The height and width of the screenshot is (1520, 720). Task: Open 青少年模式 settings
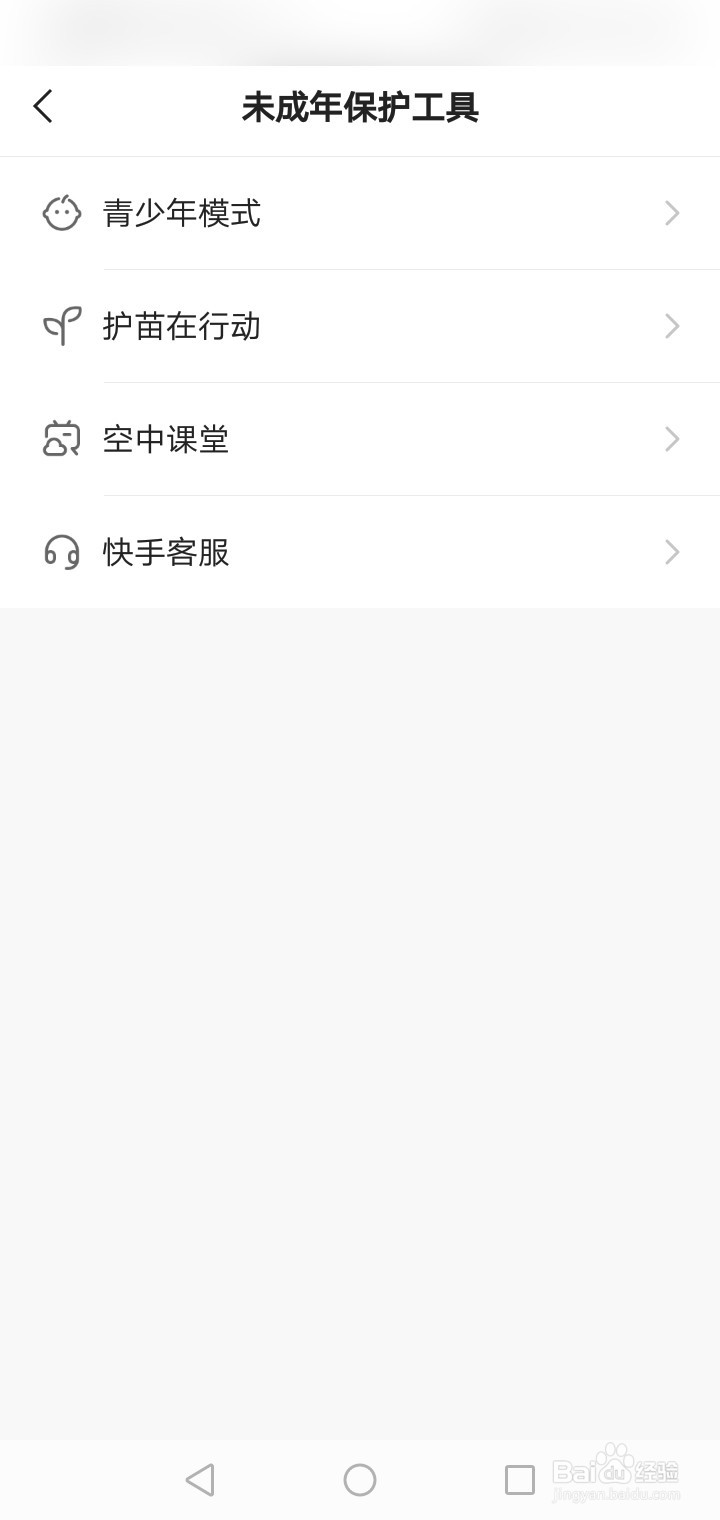pos(360,213)
